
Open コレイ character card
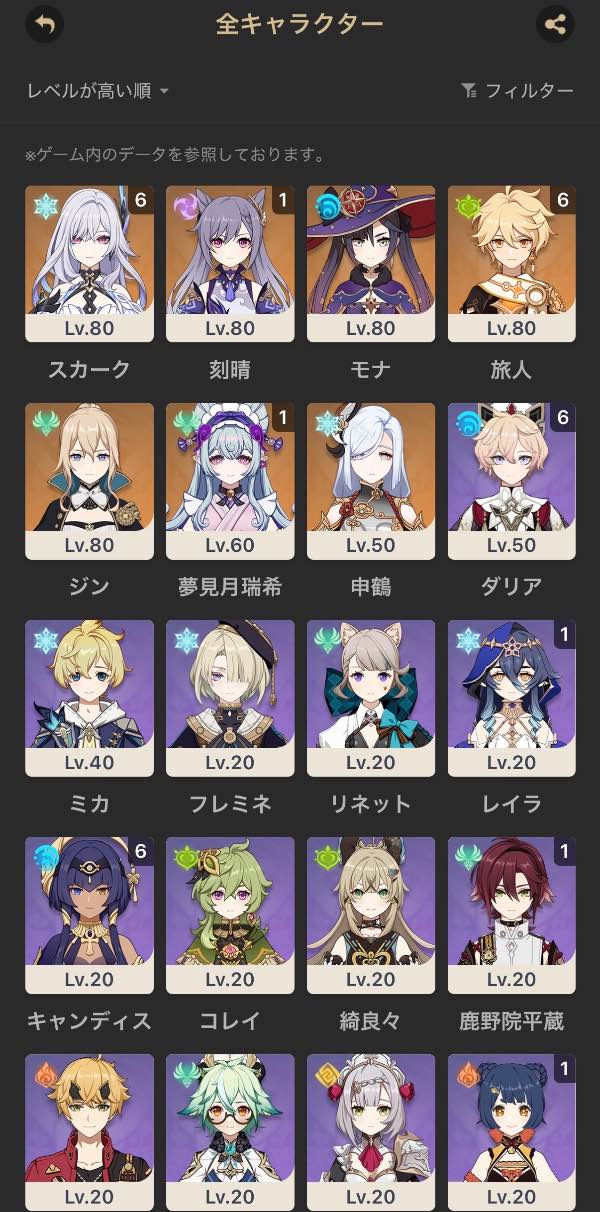230,915
